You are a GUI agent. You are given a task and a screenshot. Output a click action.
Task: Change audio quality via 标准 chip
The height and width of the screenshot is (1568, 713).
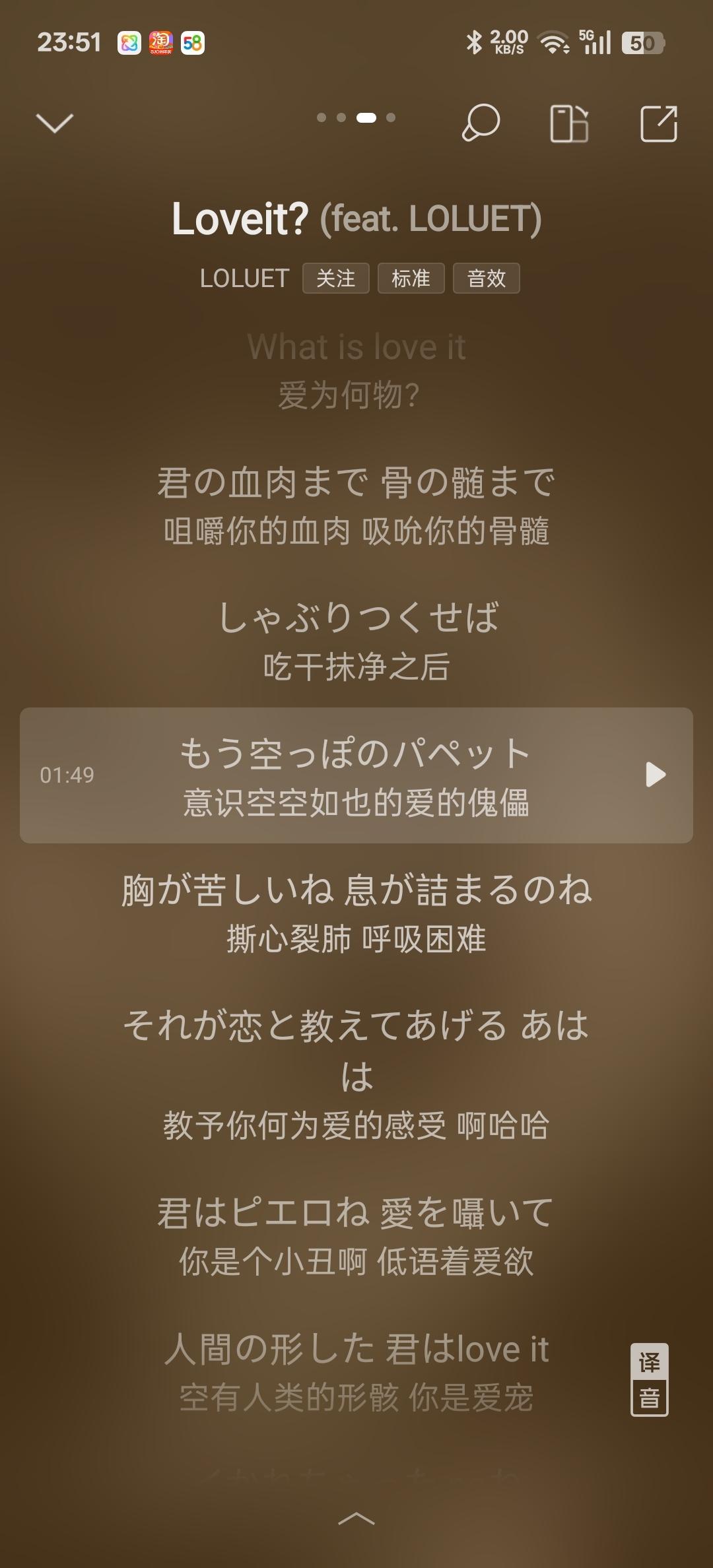[411, 278]
